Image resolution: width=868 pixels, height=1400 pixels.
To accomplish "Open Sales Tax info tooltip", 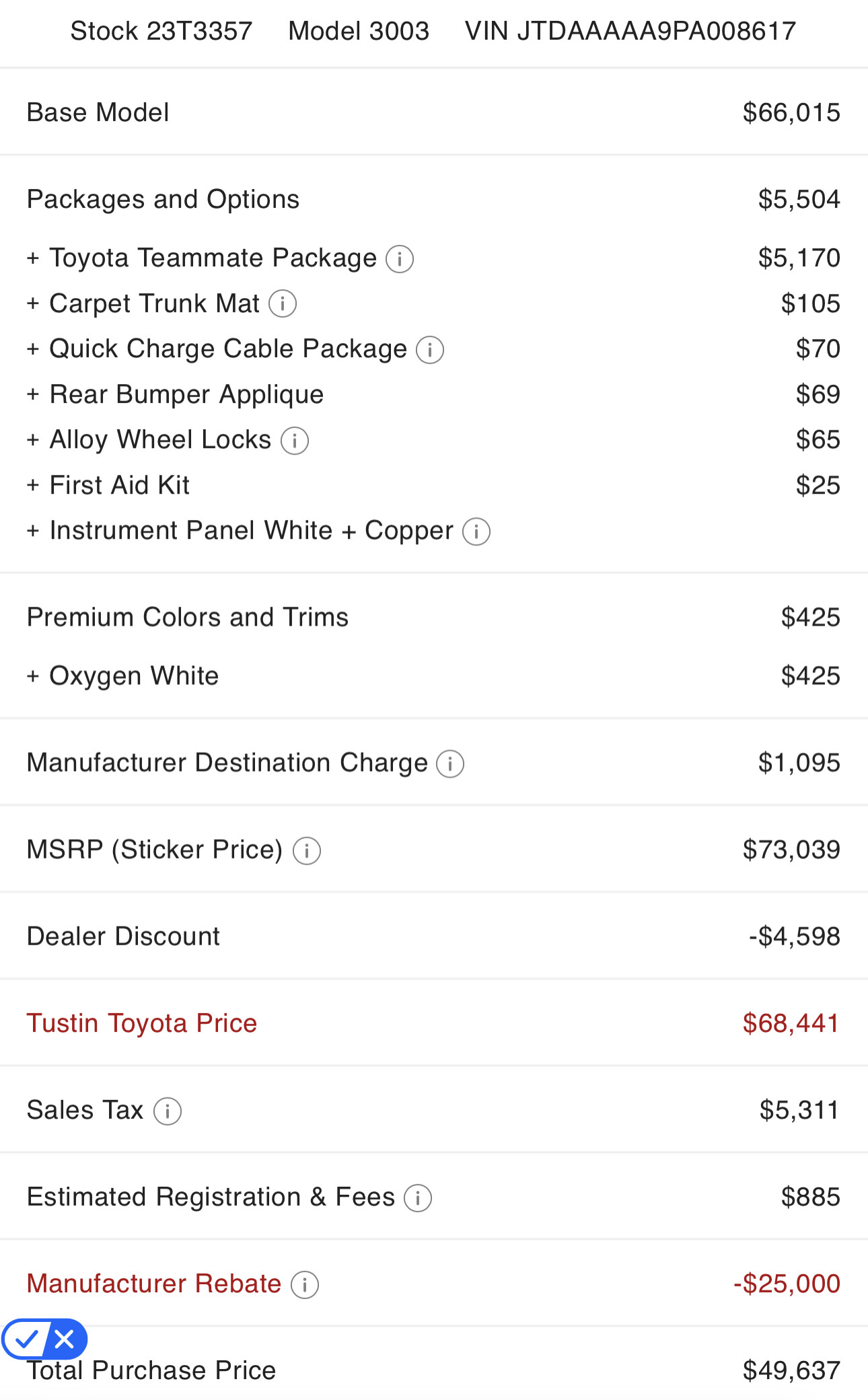I will (x=168, y=1111).
